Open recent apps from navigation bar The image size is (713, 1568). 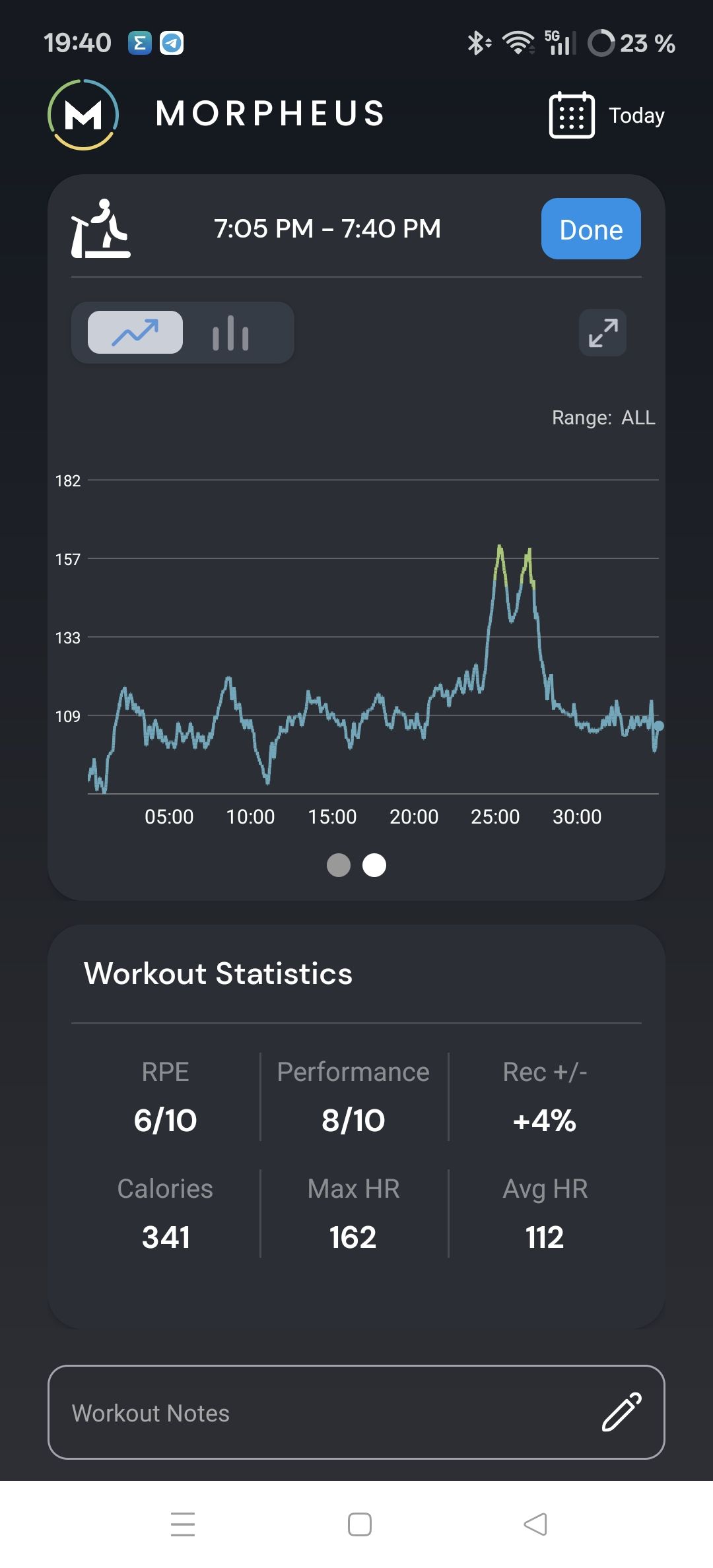183,1524
